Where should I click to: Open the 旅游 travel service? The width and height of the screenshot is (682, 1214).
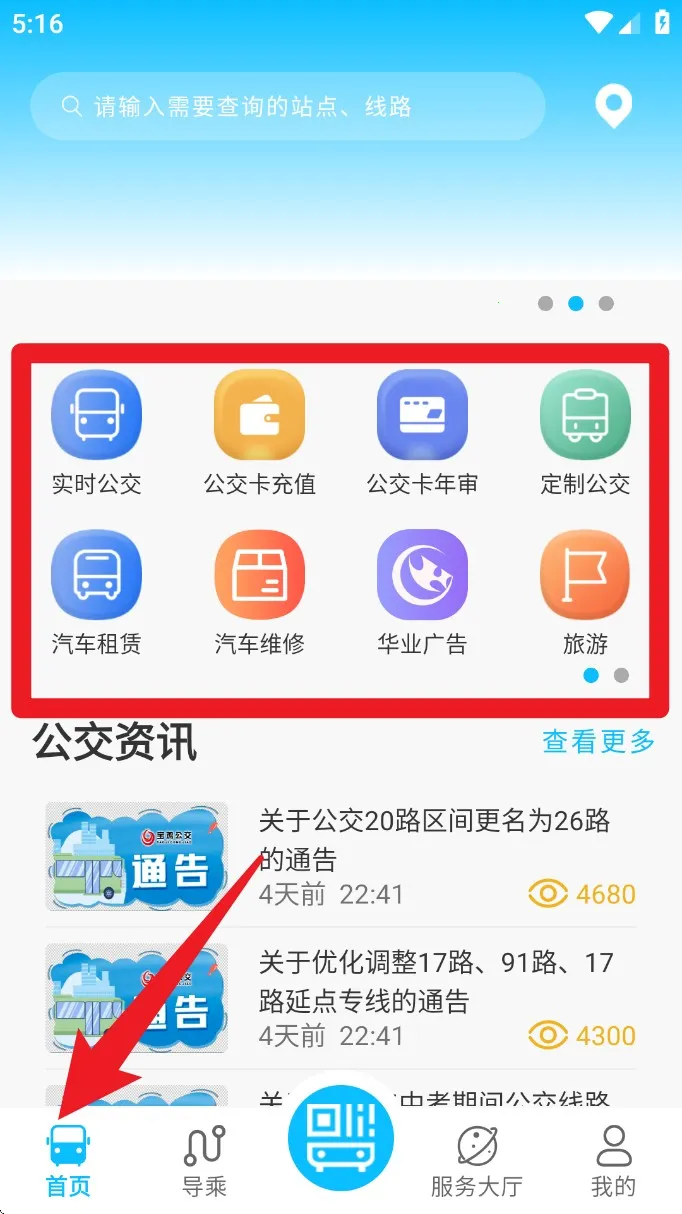tap(585, 592)
